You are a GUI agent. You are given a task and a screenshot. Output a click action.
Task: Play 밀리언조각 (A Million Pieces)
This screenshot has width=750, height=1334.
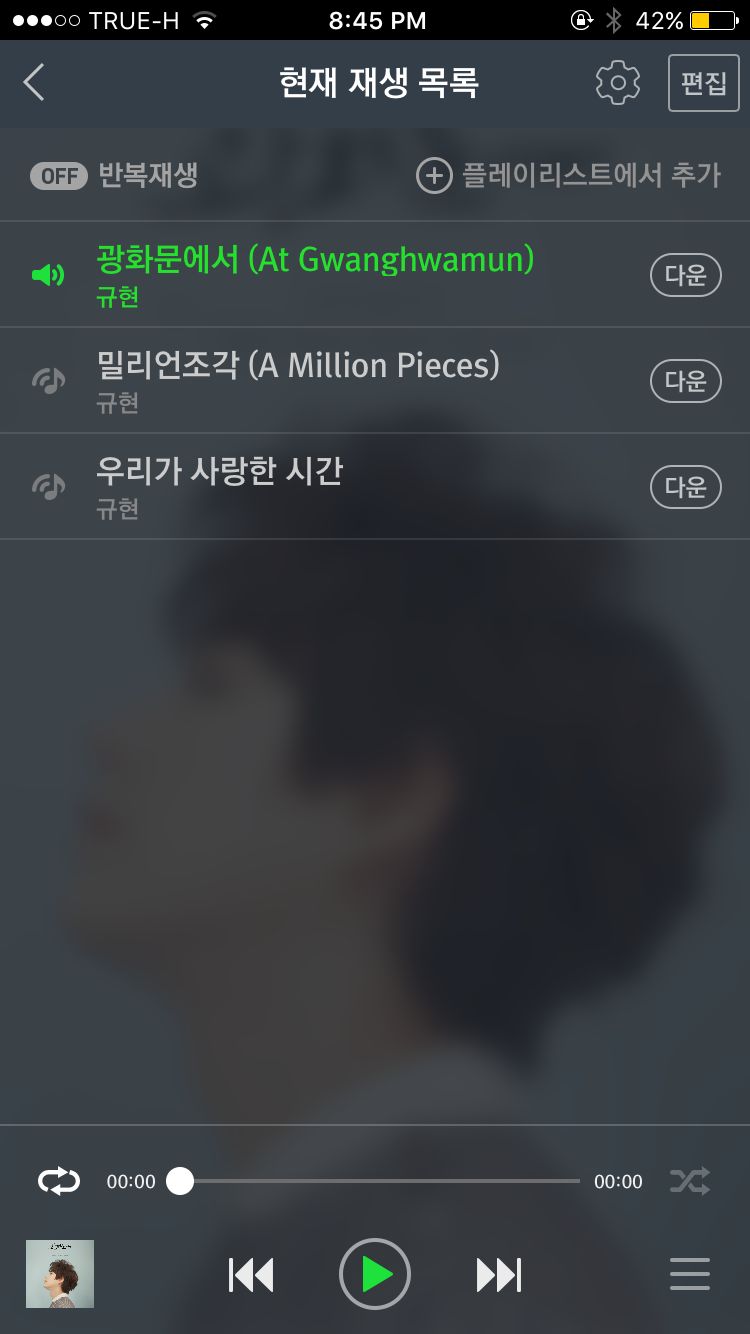coord(298,379)
